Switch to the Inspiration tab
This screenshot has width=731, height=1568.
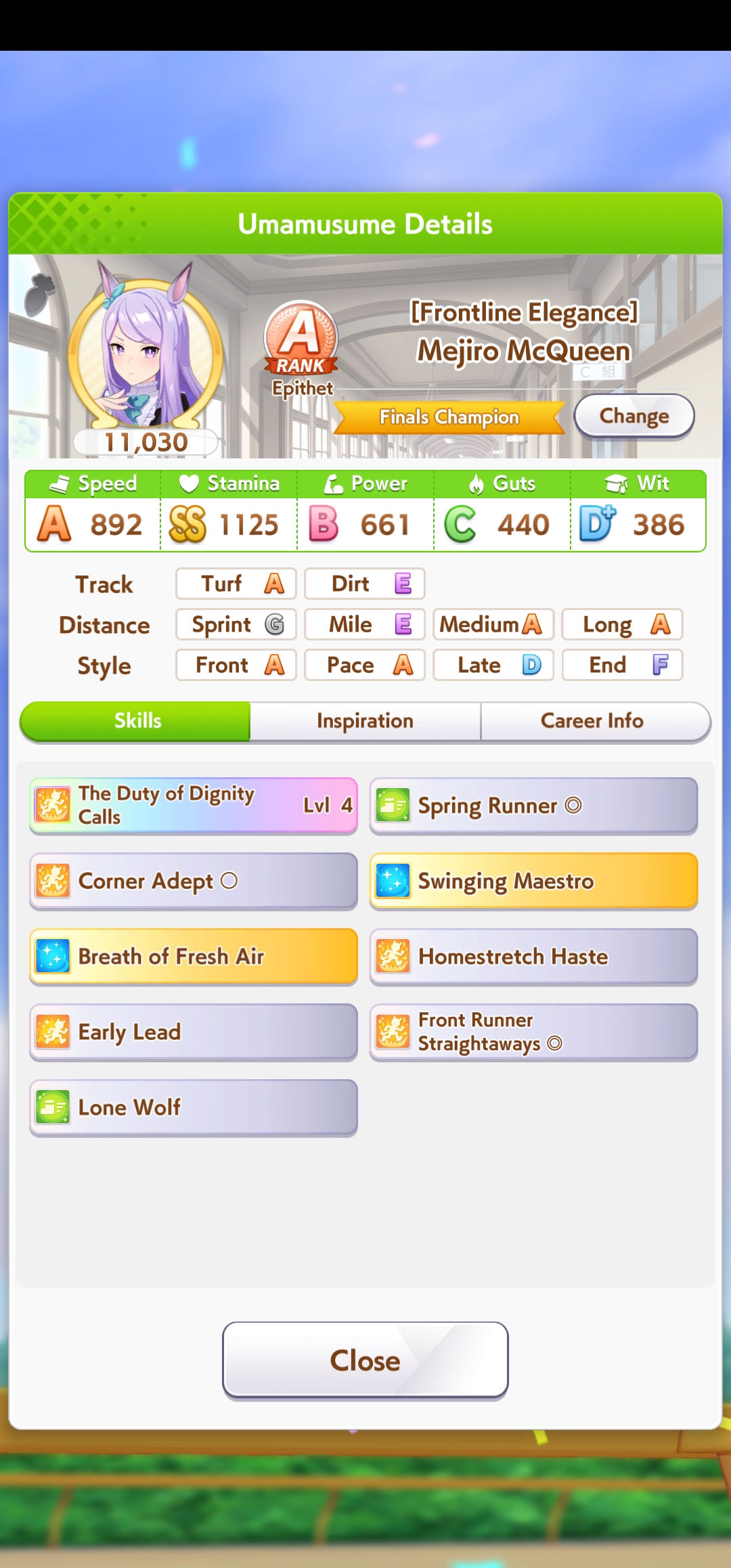(365, 721)
